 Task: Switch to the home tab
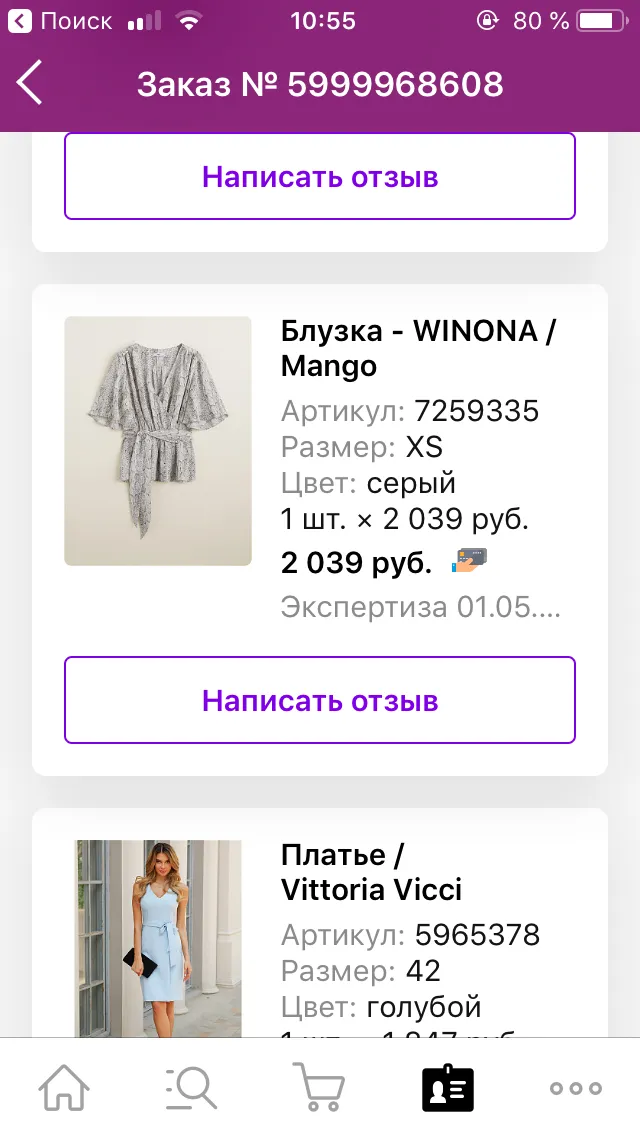tap(64, 1087)
